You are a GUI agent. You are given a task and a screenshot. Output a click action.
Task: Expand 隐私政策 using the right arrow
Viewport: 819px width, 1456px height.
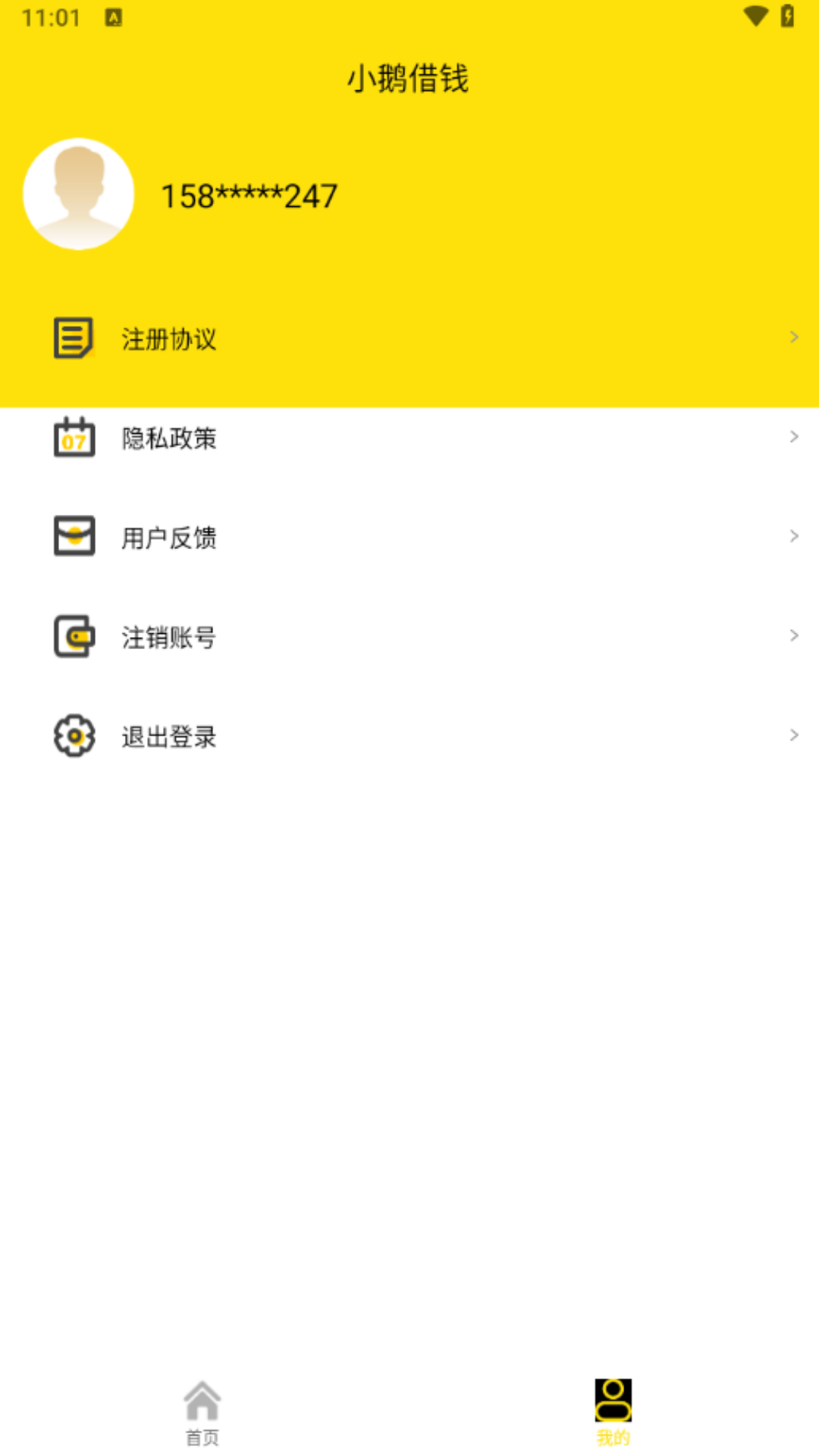tap(793, 436)
